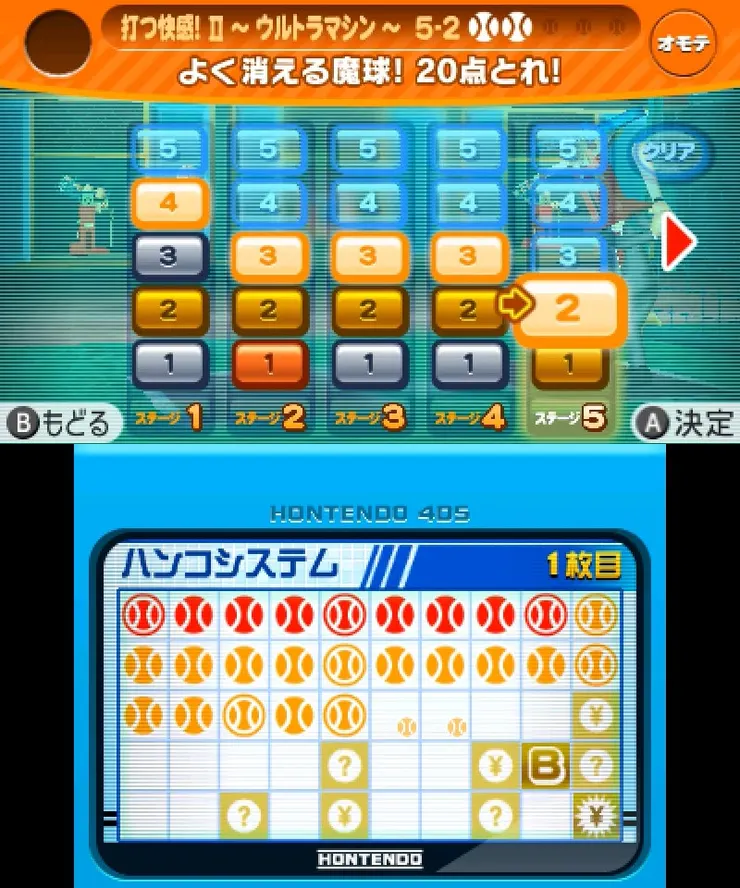
Task: Open level 1 in ステージ4 column
Action: tap(468, 364)
